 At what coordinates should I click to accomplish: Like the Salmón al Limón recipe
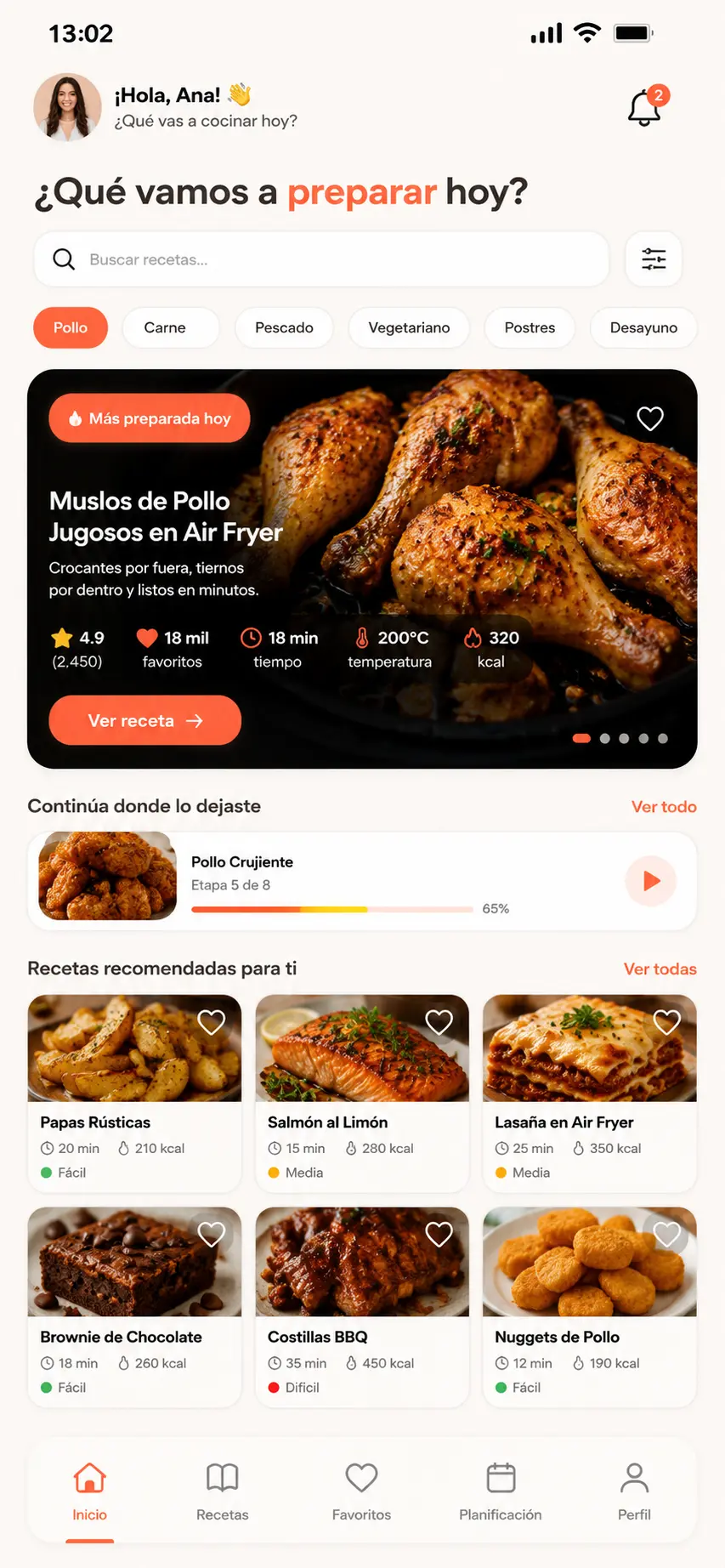click(439, 1022)
